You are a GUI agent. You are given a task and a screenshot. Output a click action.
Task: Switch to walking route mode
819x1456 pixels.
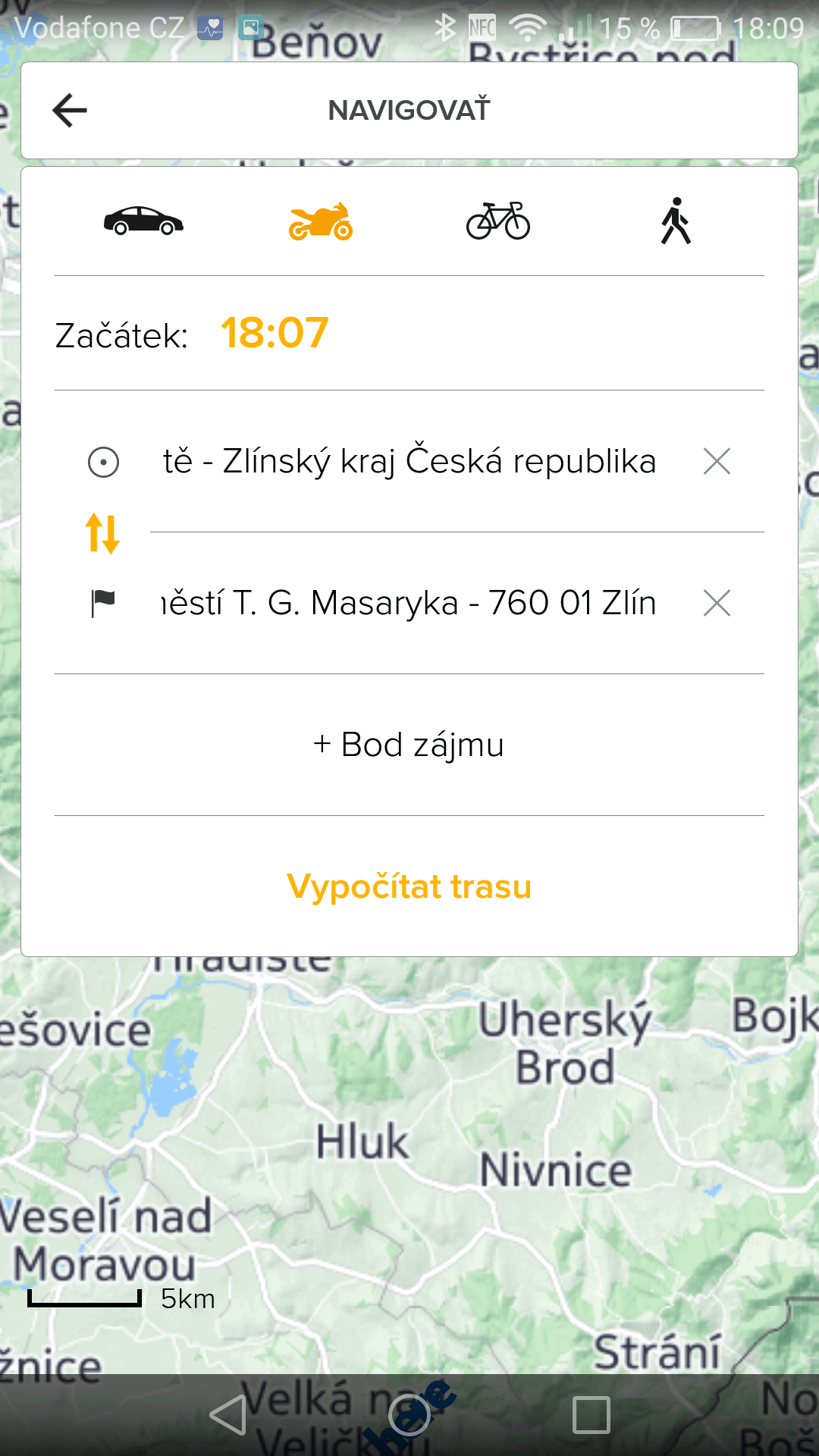pyautogui.click(x=676, y=221)
